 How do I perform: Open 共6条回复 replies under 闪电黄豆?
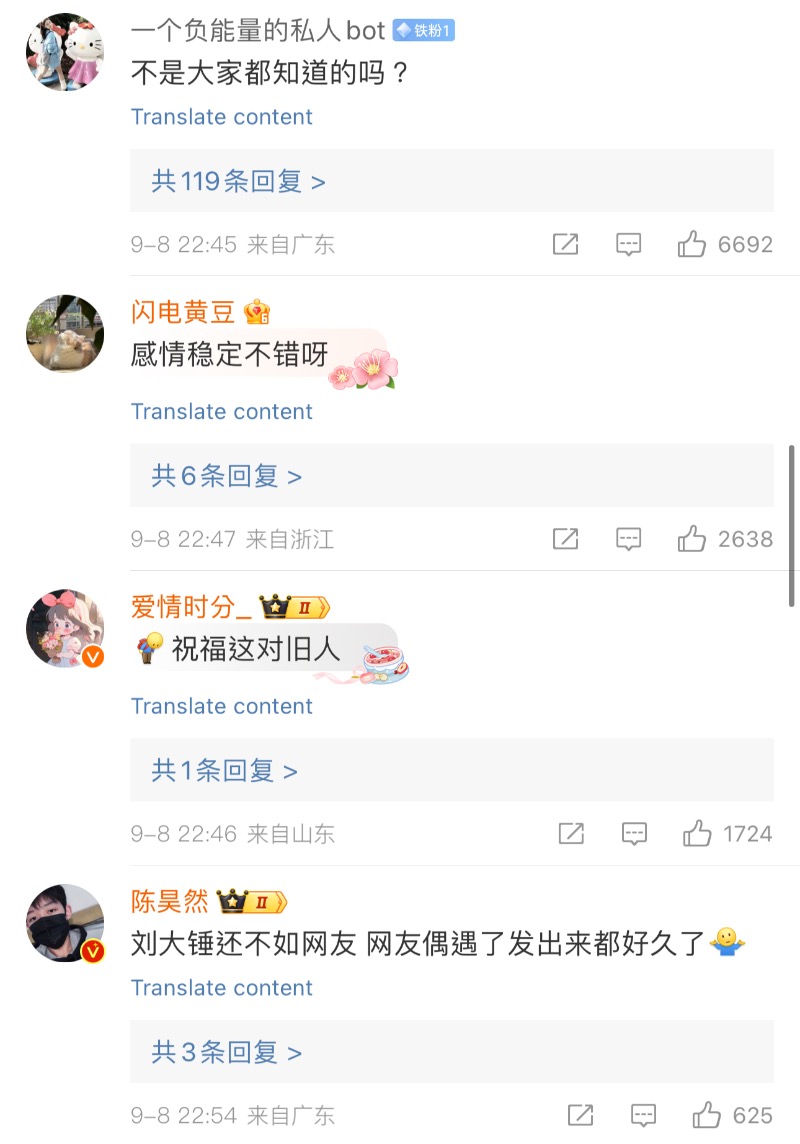(226, 476)
